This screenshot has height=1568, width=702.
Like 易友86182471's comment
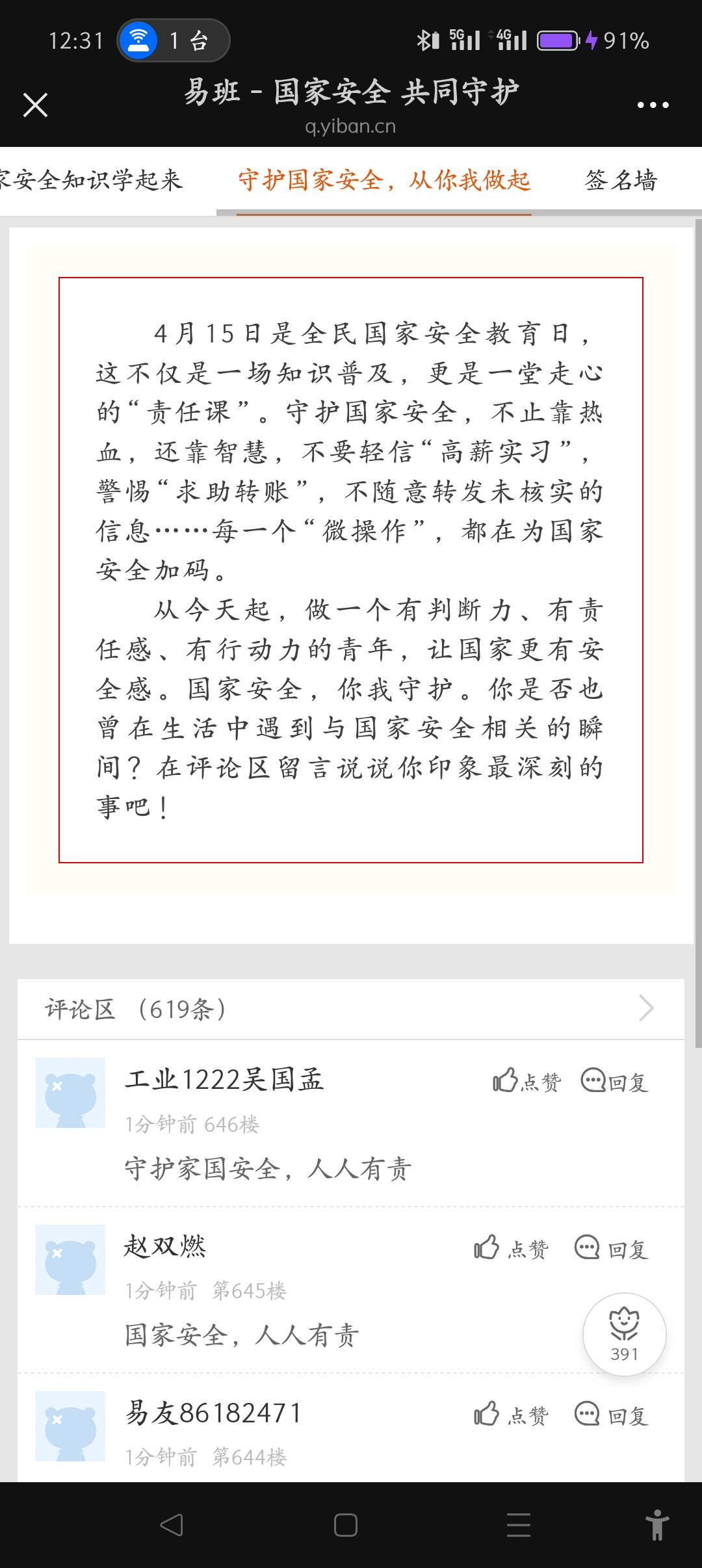511,1415
